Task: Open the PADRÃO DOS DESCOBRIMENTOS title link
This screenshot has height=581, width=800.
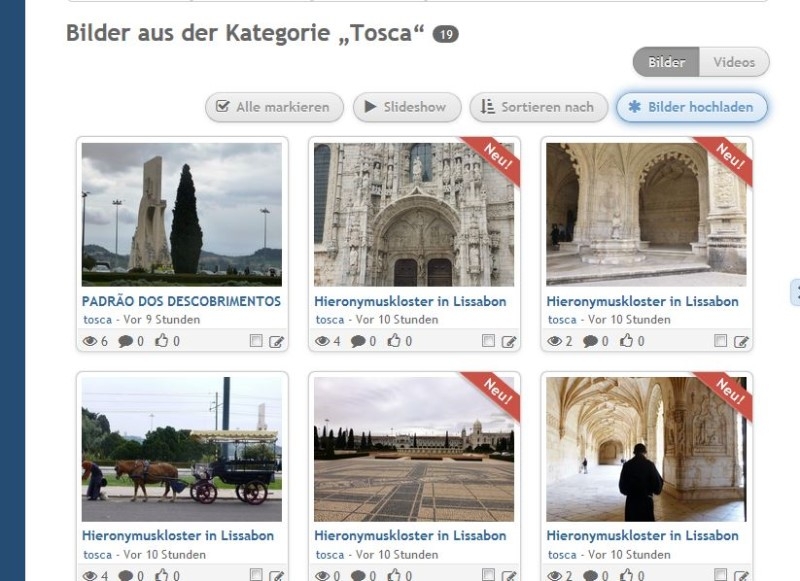Action: point(181,301)
